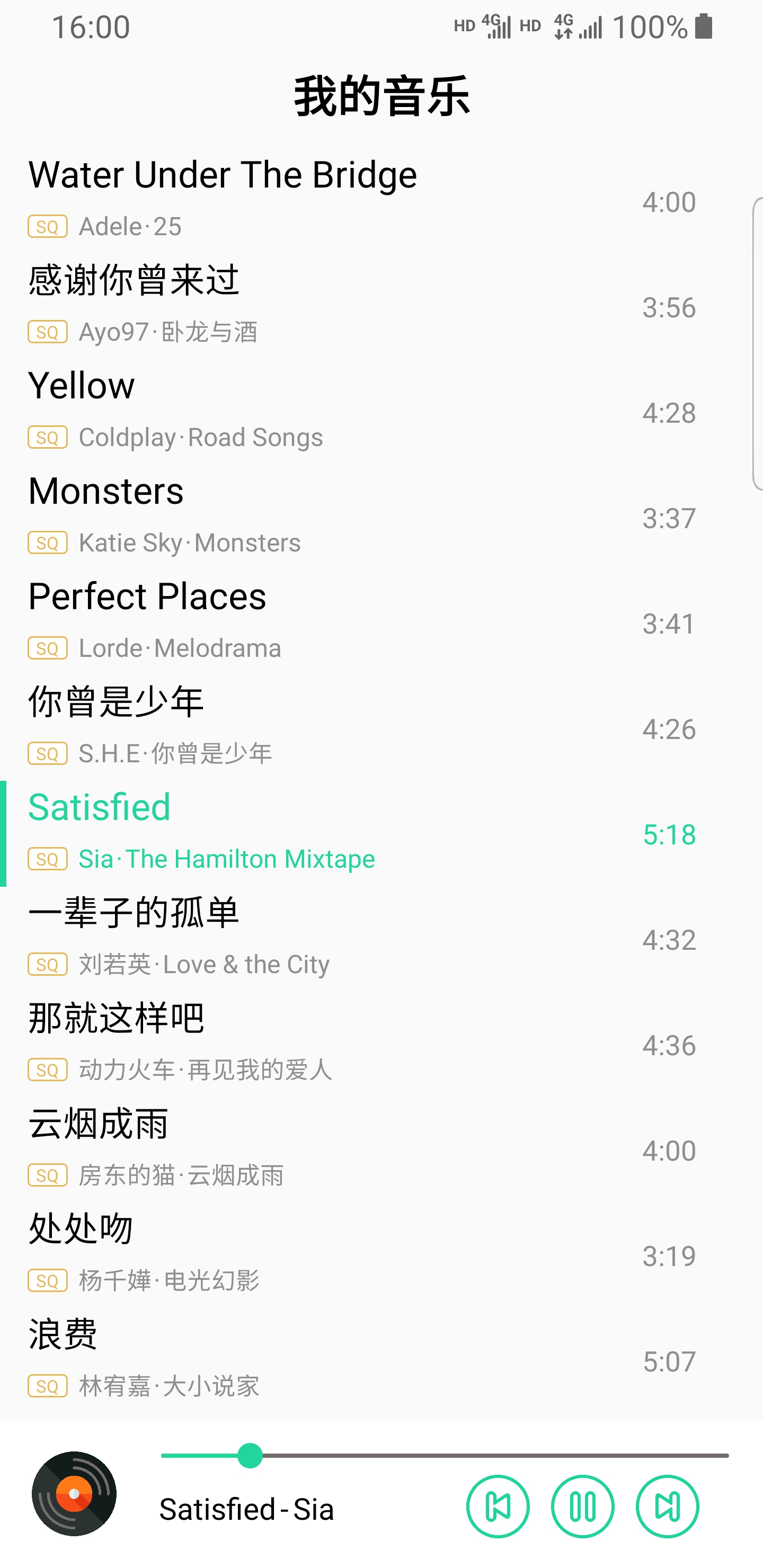This screenshot has width=763, height=1568.
Task: Open the vinyl album art player
Action: [74, 1493]
